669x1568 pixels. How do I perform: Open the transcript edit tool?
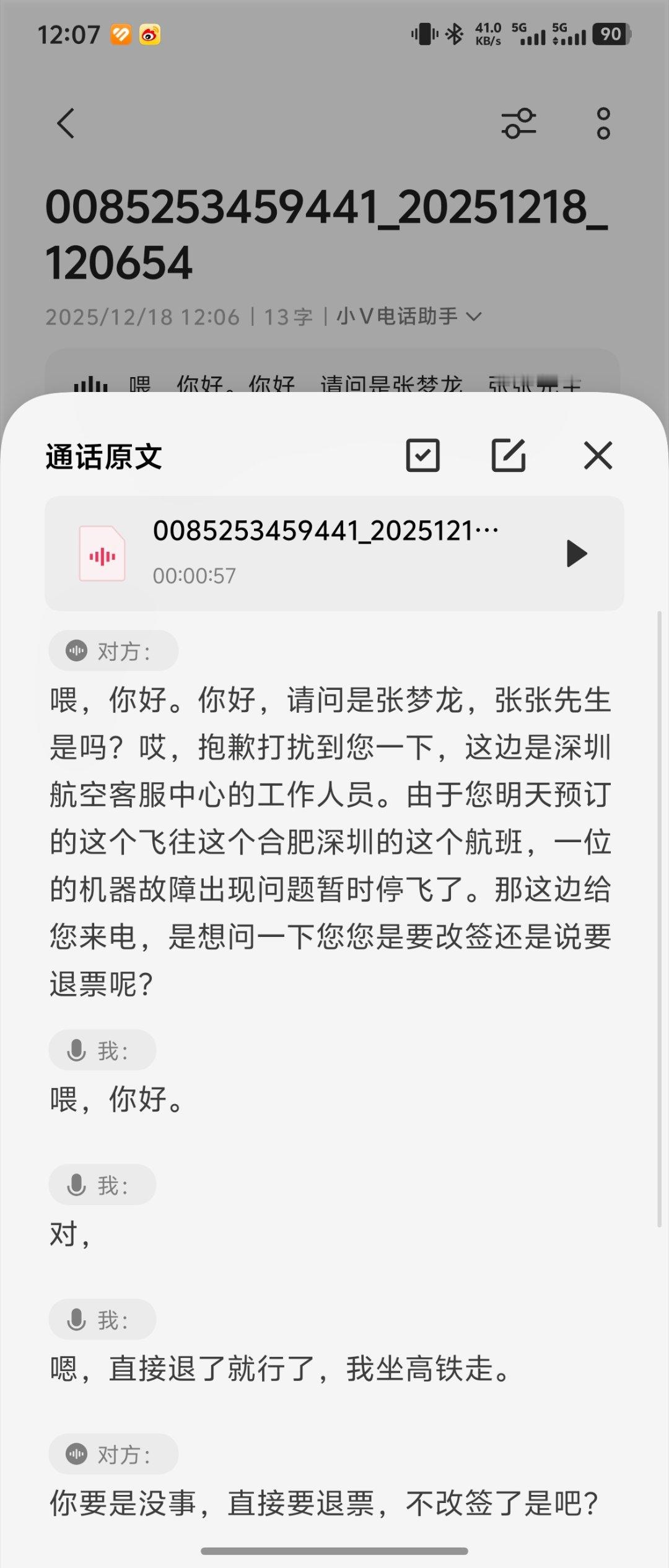click(x=509, y=456)
